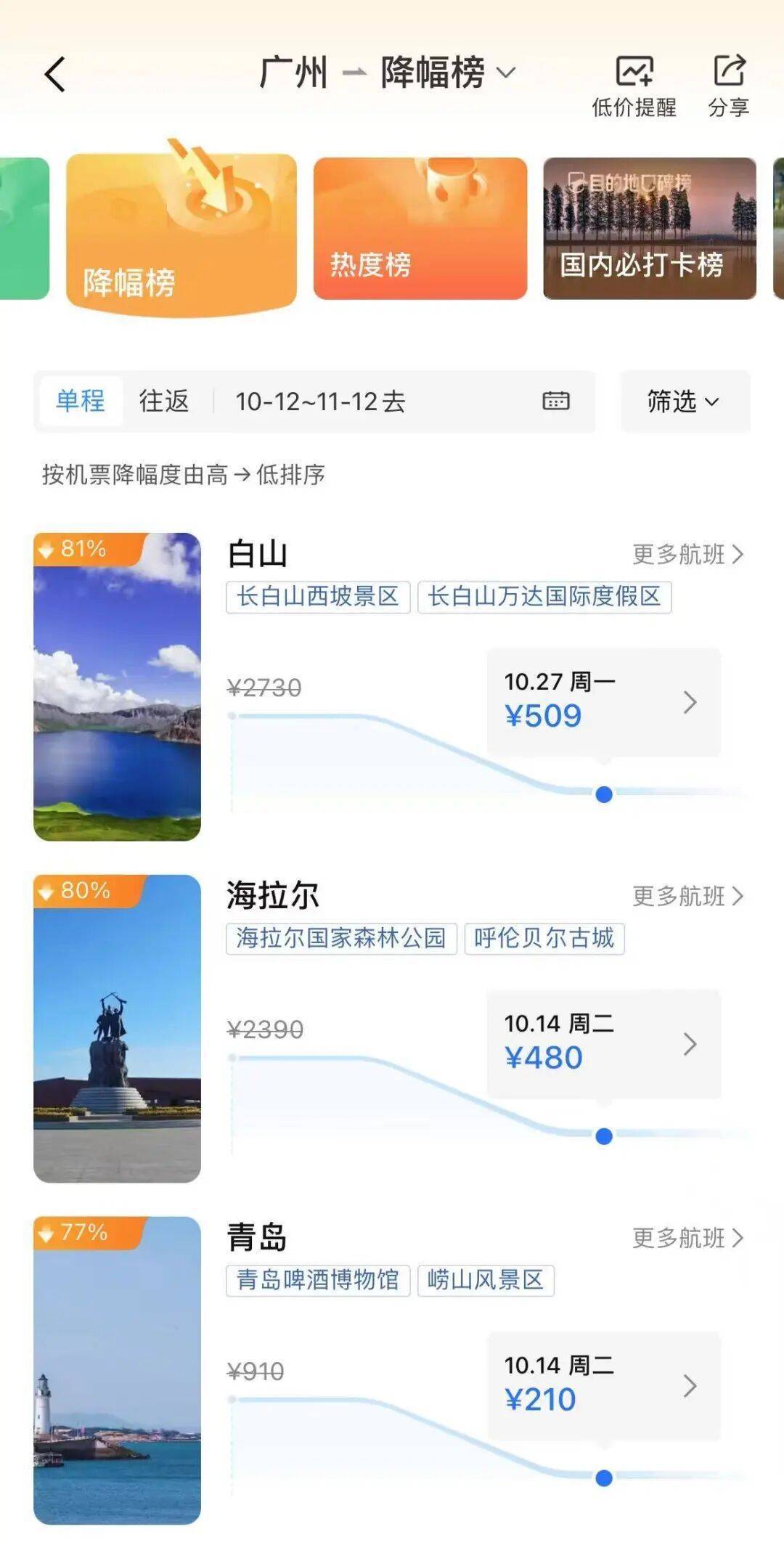View 更多航班 for 白山
The width and height of the screenshot is (784, 1545).
[x=687, y=555]
